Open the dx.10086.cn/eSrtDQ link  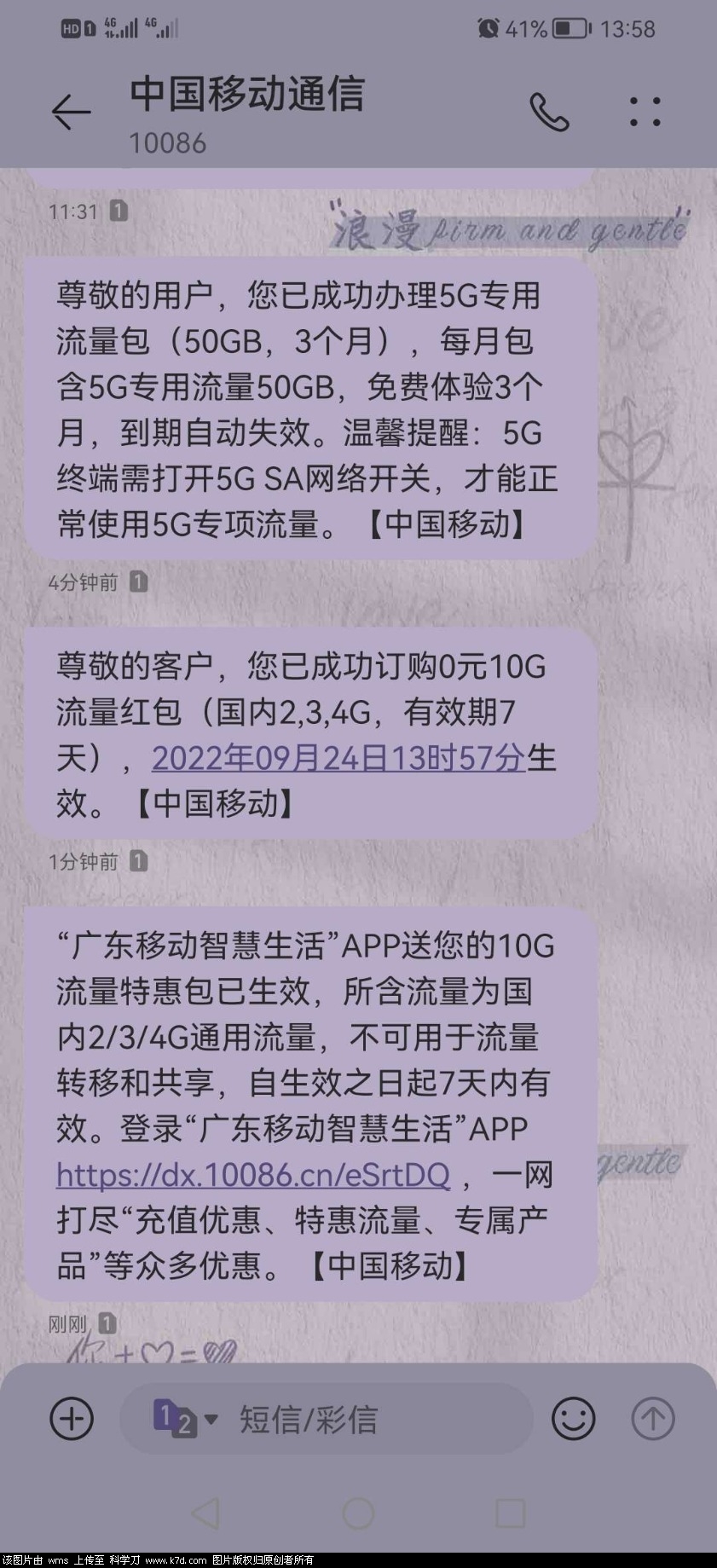pos(253,1175)
